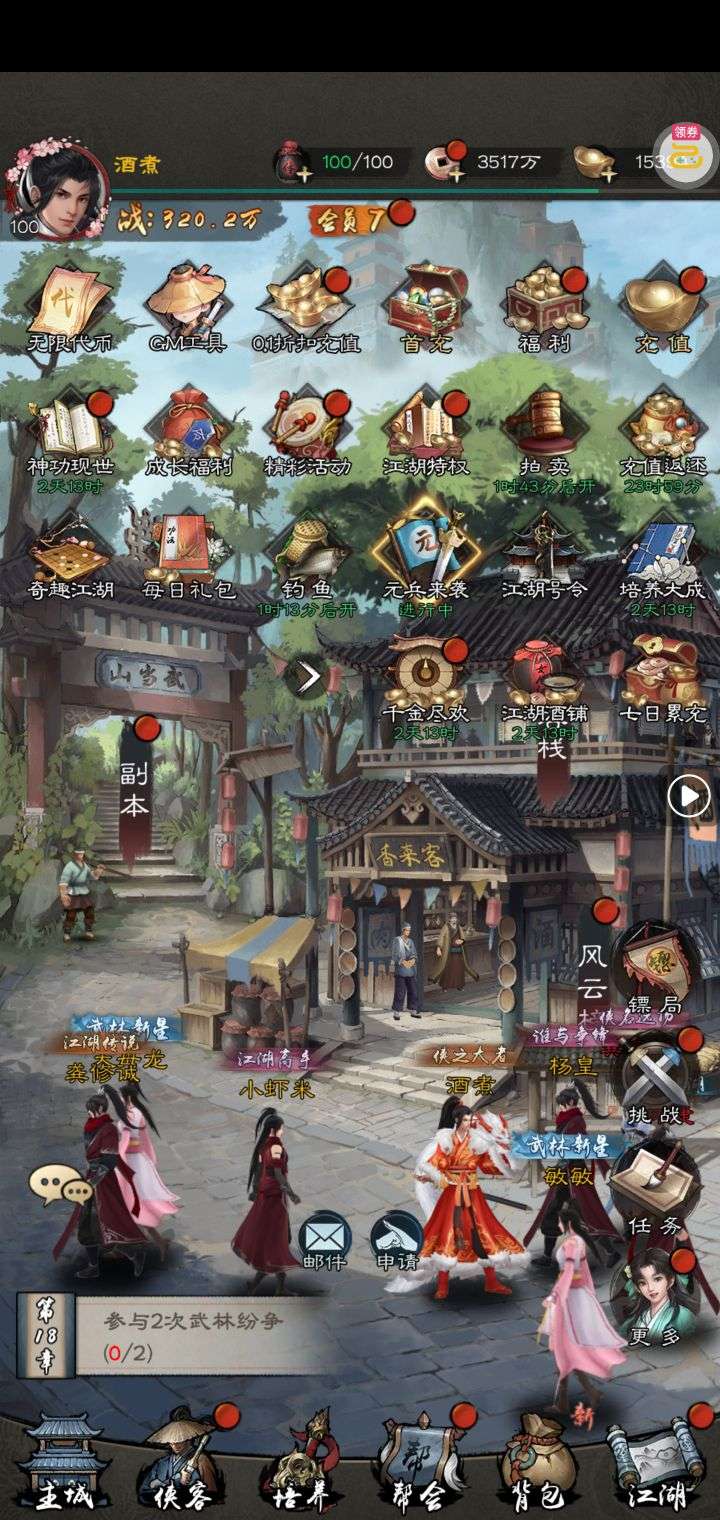The image size is (720, 1520).
Task: Open 首充 first recharge offer
Action: [x=427, y=307]
